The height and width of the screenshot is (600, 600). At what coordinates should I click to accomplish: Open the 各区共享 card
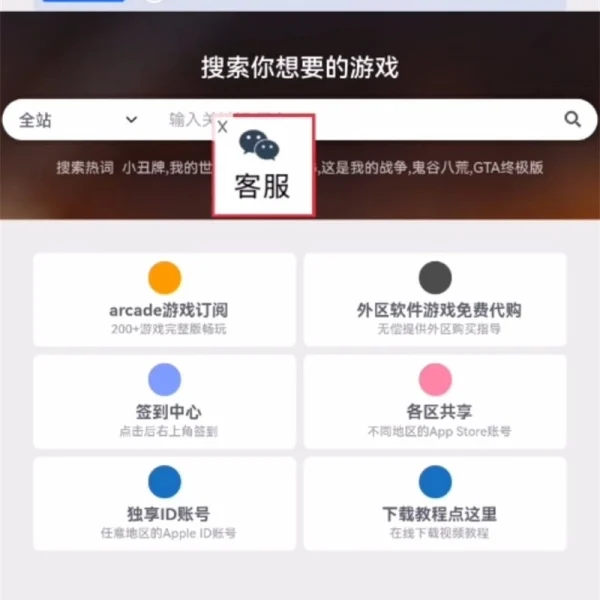[x=435, y=400]
